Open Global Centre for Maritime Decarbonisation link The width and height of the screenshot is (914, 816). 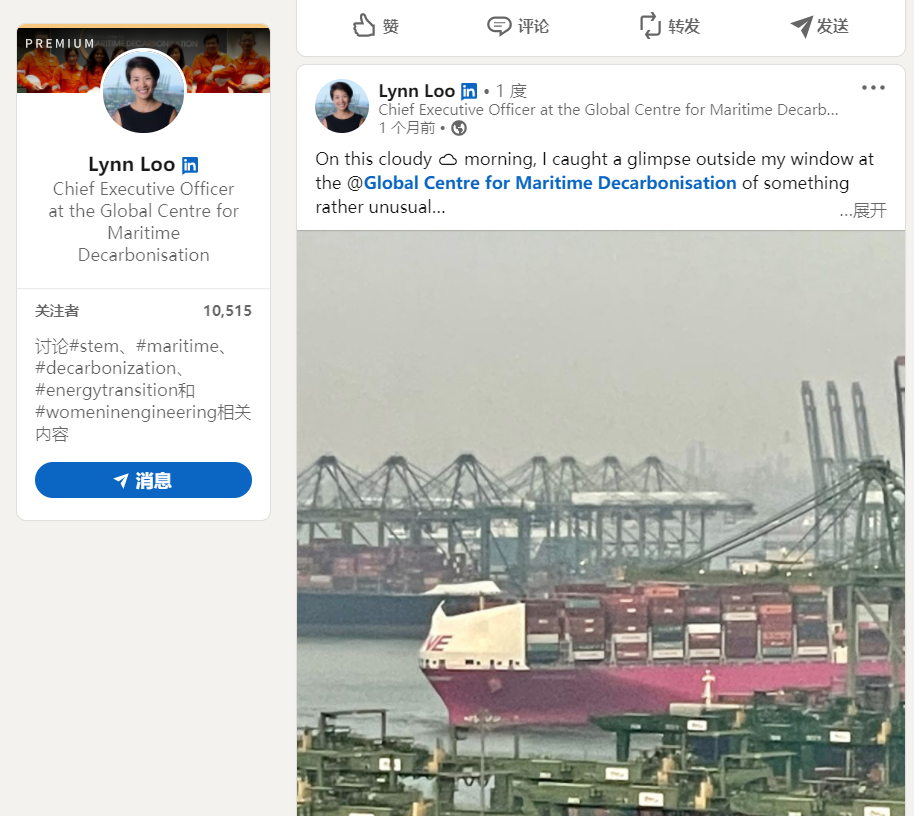coord(549,183)
